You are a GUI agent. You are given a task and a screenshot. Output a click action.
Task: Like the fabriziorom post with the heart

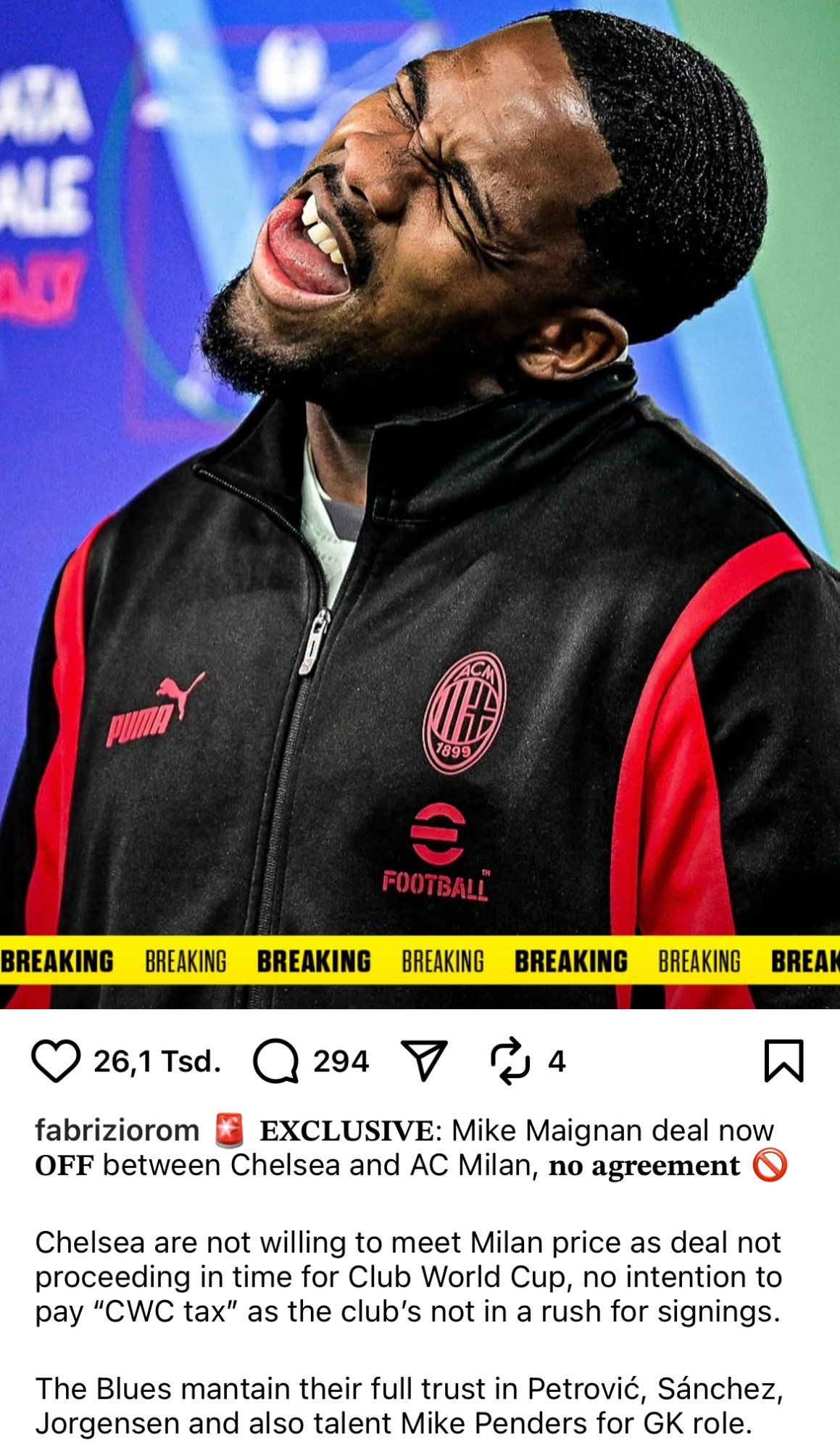tap(56, 1061)
